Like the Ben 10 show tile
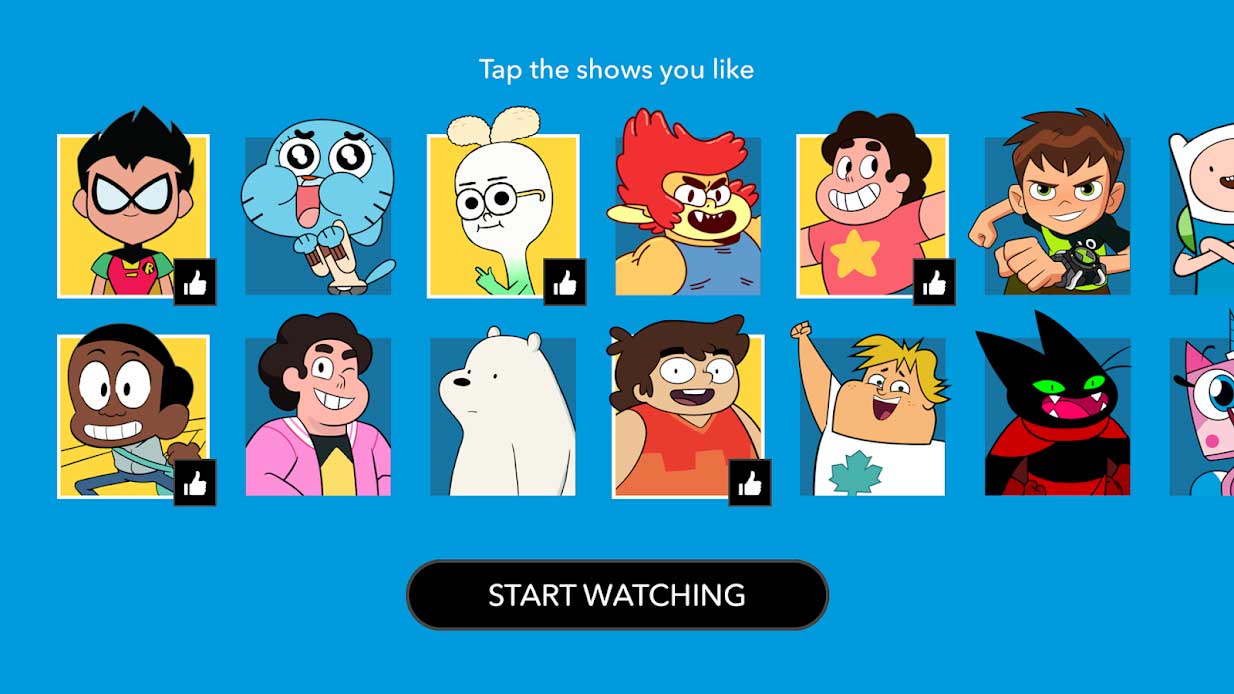Viewport: 1234px width, 694px height. pyautogui.click(x=1057, y=215)
